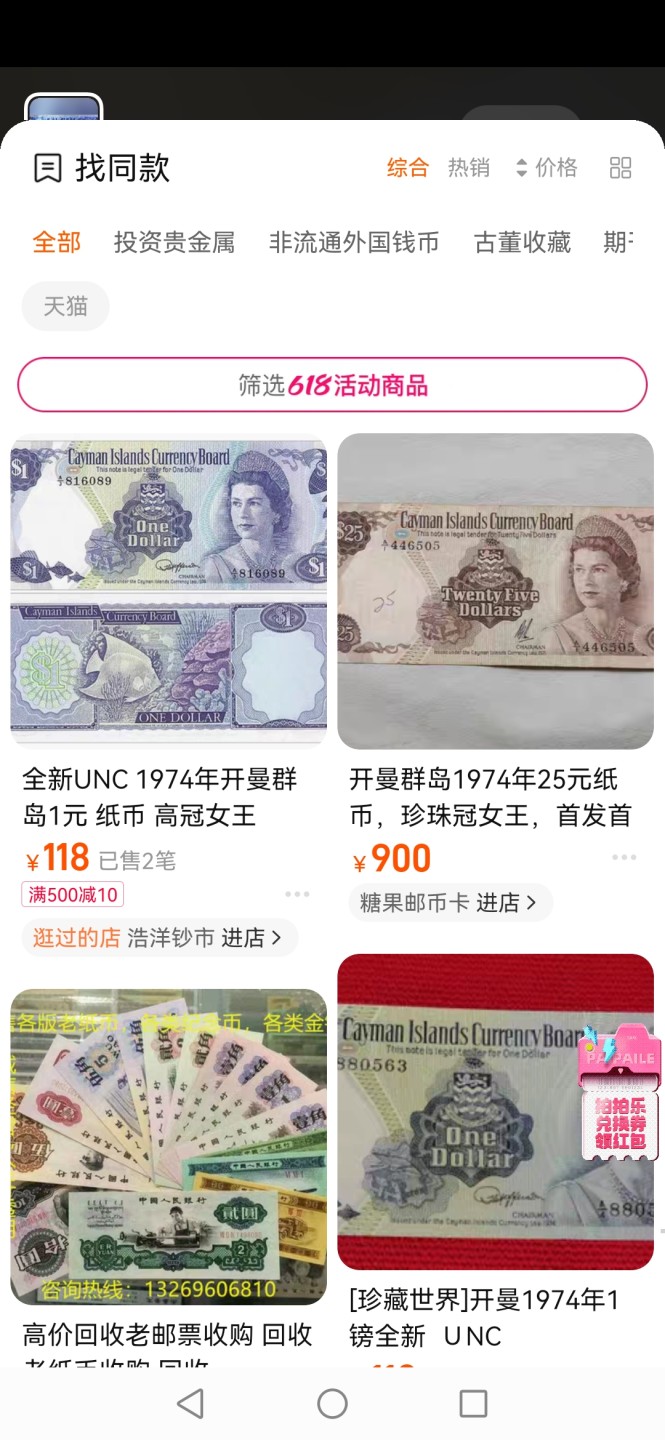This screenshot has height=1440, width=665.
Task: Sort results by 价格
Action: click(x=547, y=168)
